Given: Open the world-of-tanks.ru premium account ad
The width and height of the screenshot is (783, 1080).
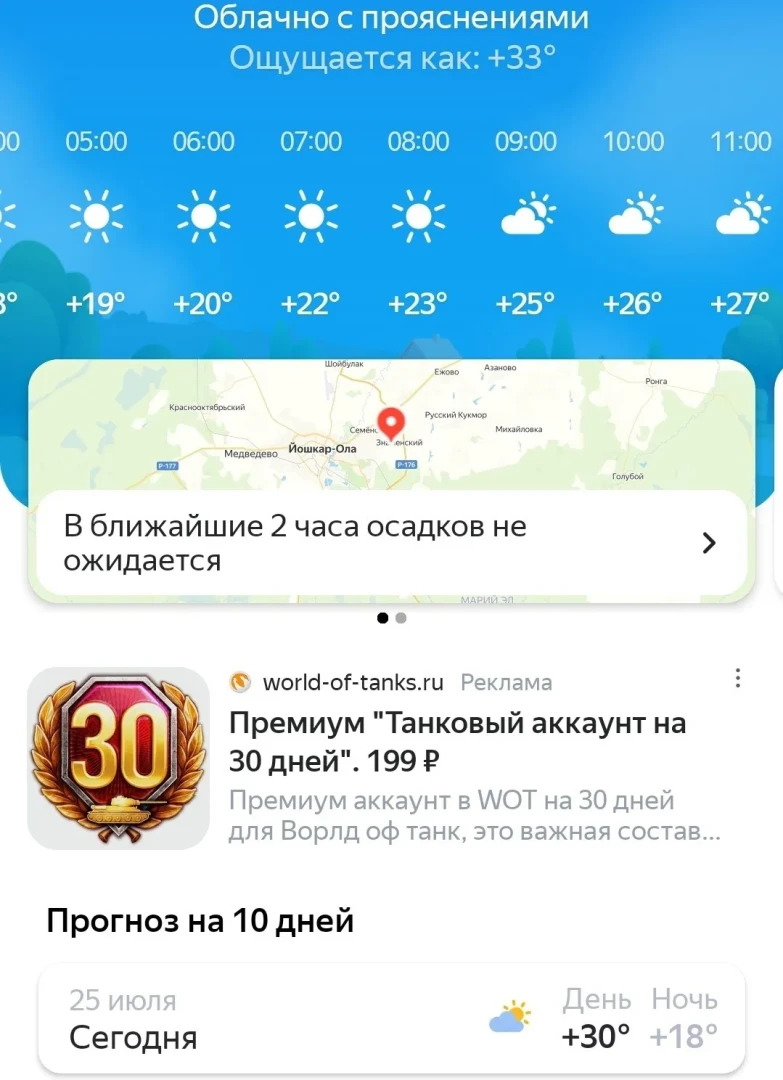Looking at the screenshot, I should (457, 741).
